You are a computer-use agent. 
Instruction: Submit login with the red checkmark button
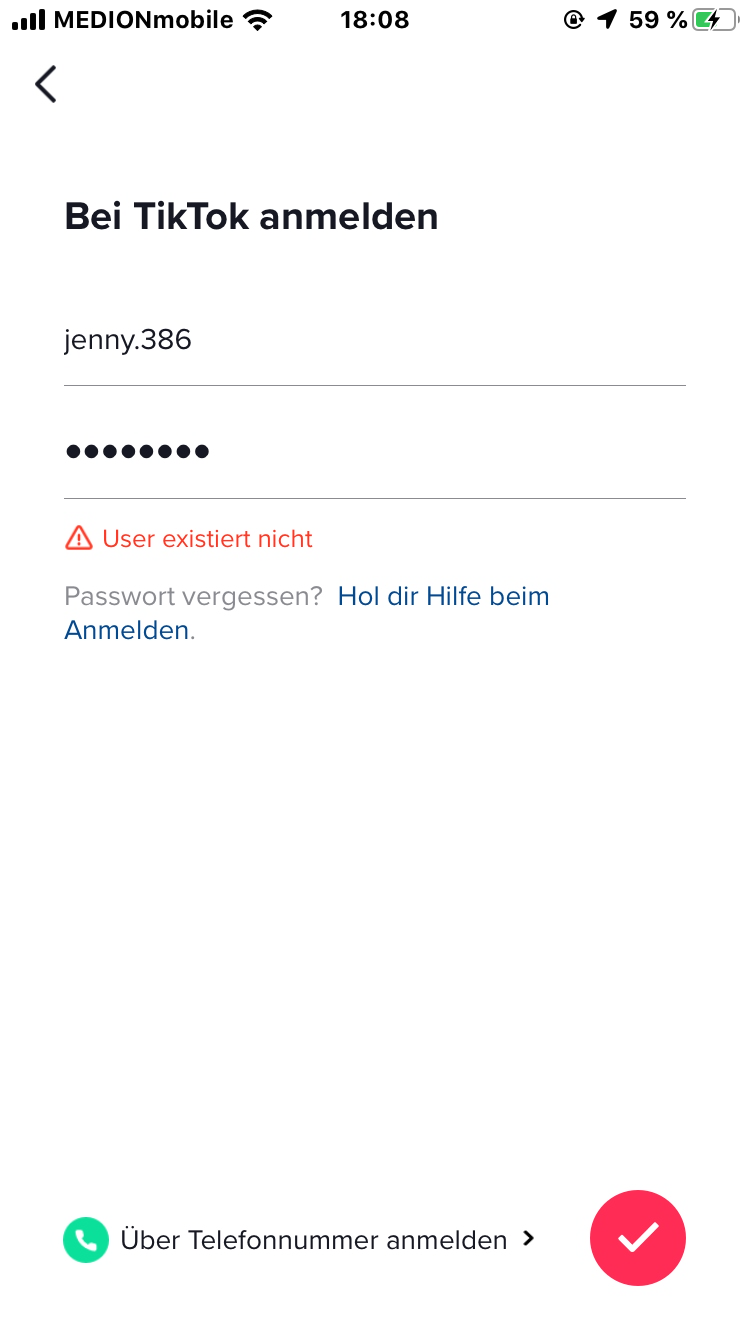[x=638, y=1238]
